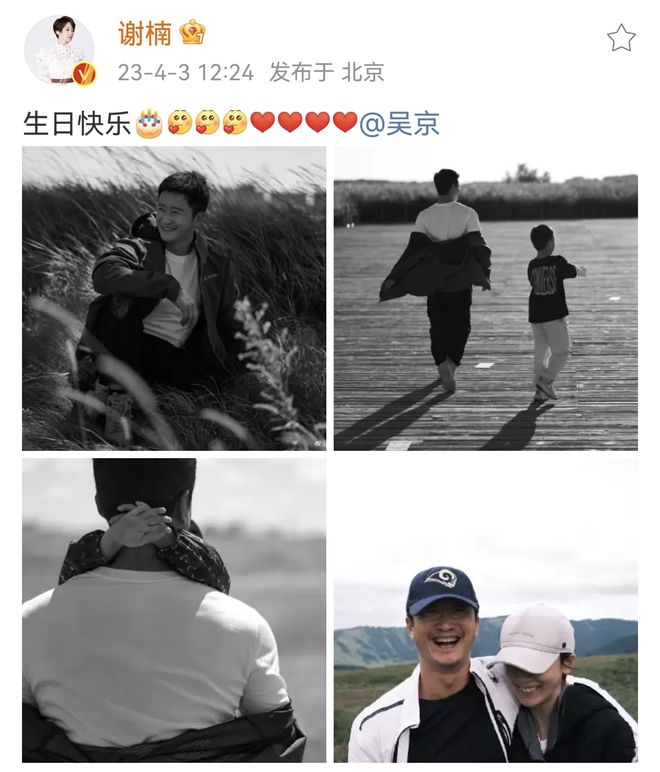
Task: Open photo of man and child running
Action: click(x=485, y=299)
